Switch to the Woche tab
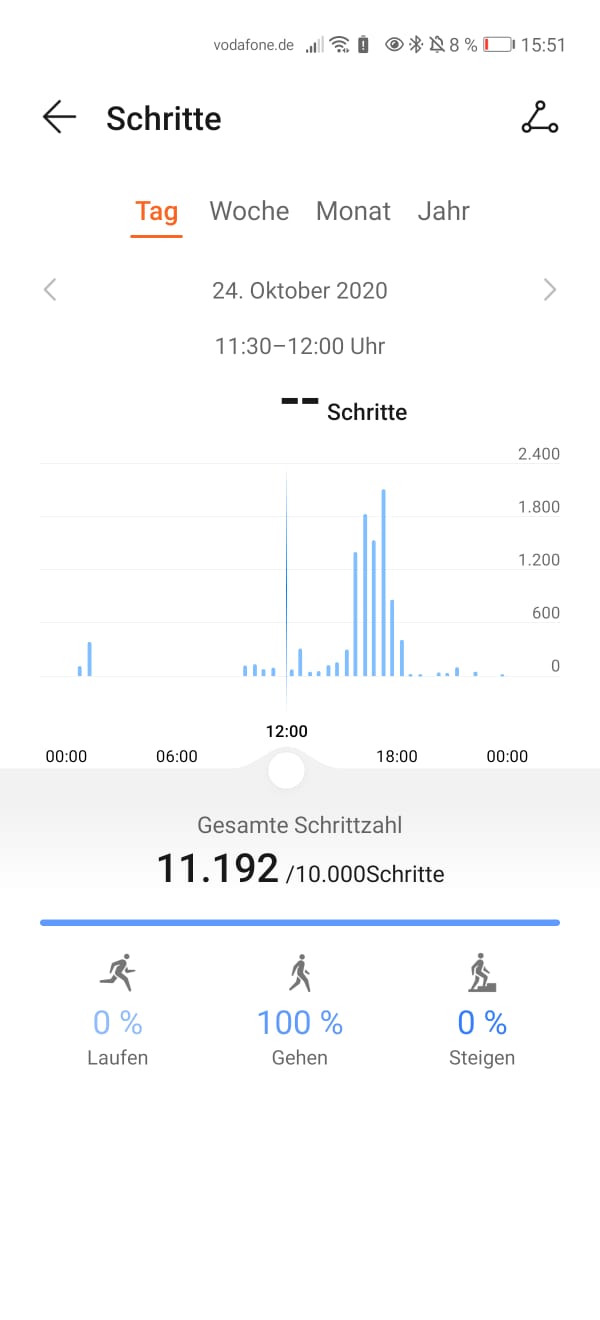This screenshot has height=1320, width=600. coord(249,212)
